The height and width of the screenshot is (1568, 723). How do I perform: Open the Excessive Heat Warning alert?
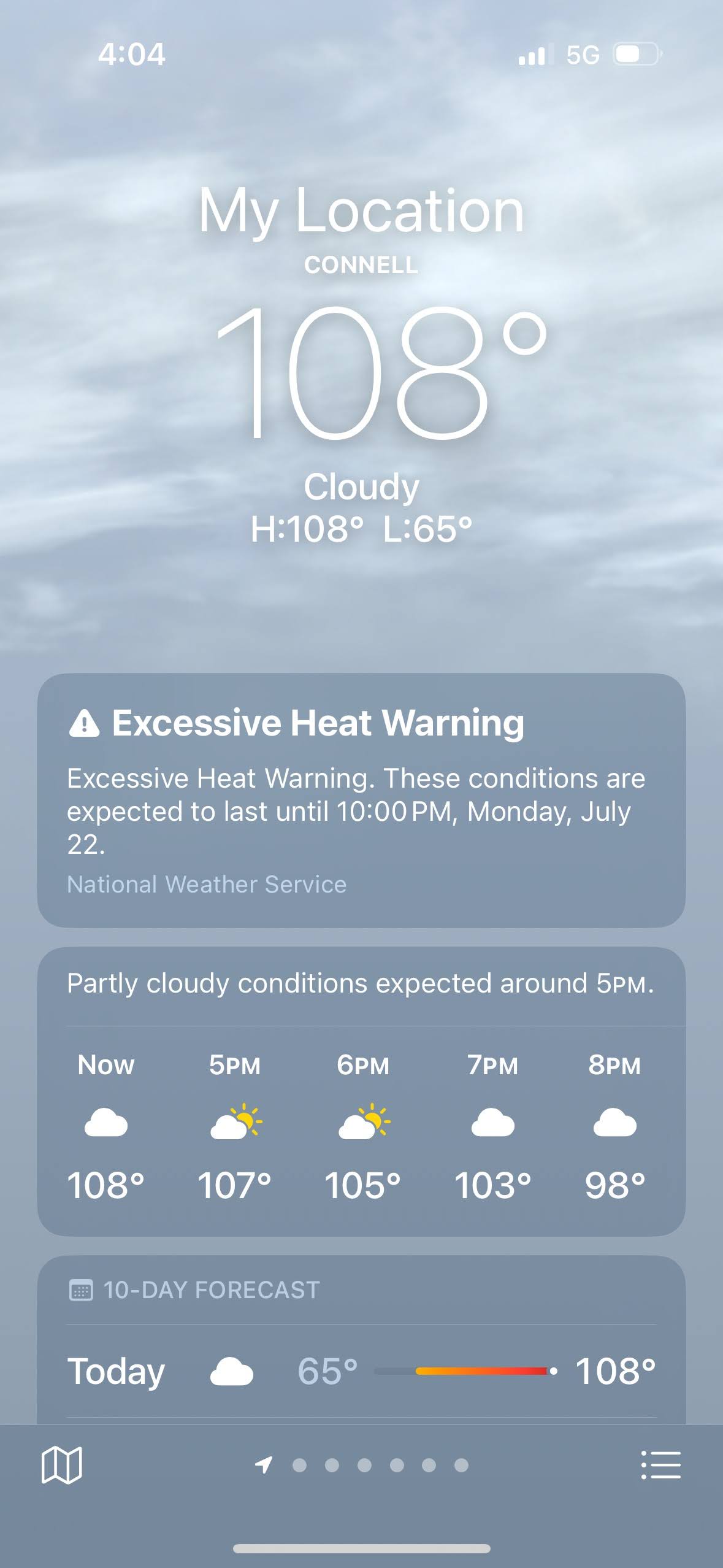(x=361, y=799)
